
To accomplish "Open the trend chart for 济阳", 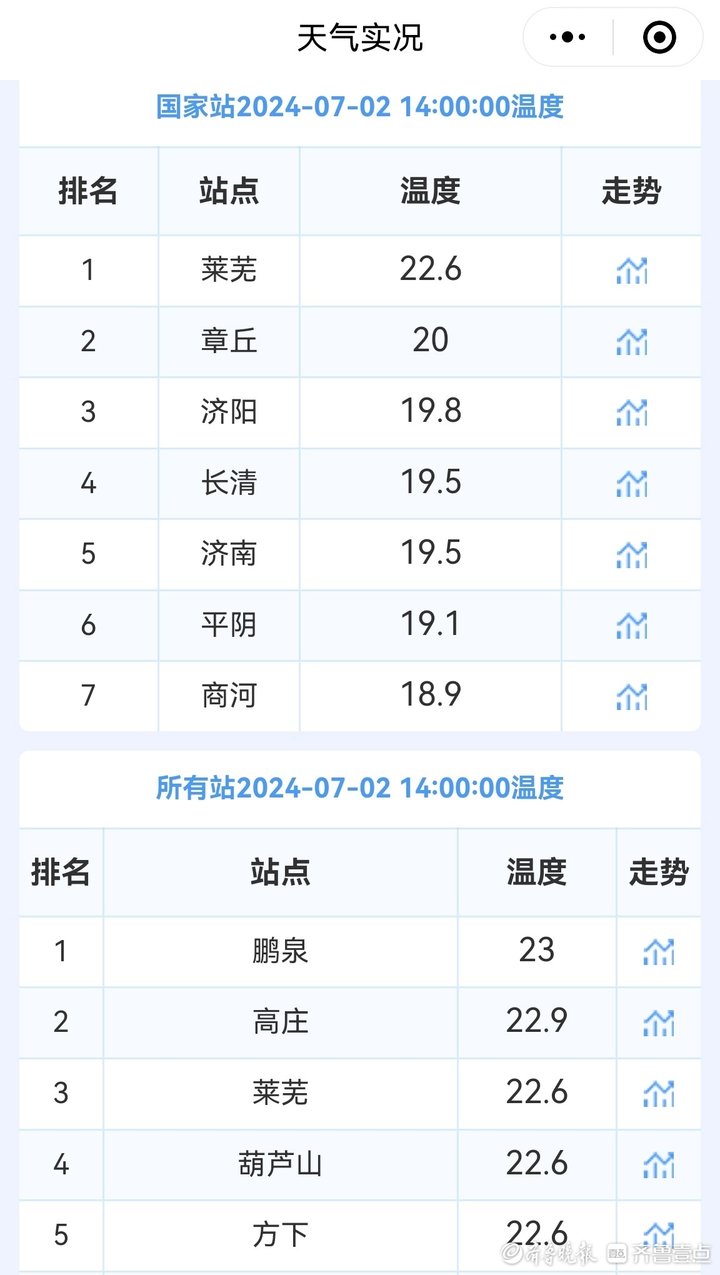I will (x=631, y=412).
